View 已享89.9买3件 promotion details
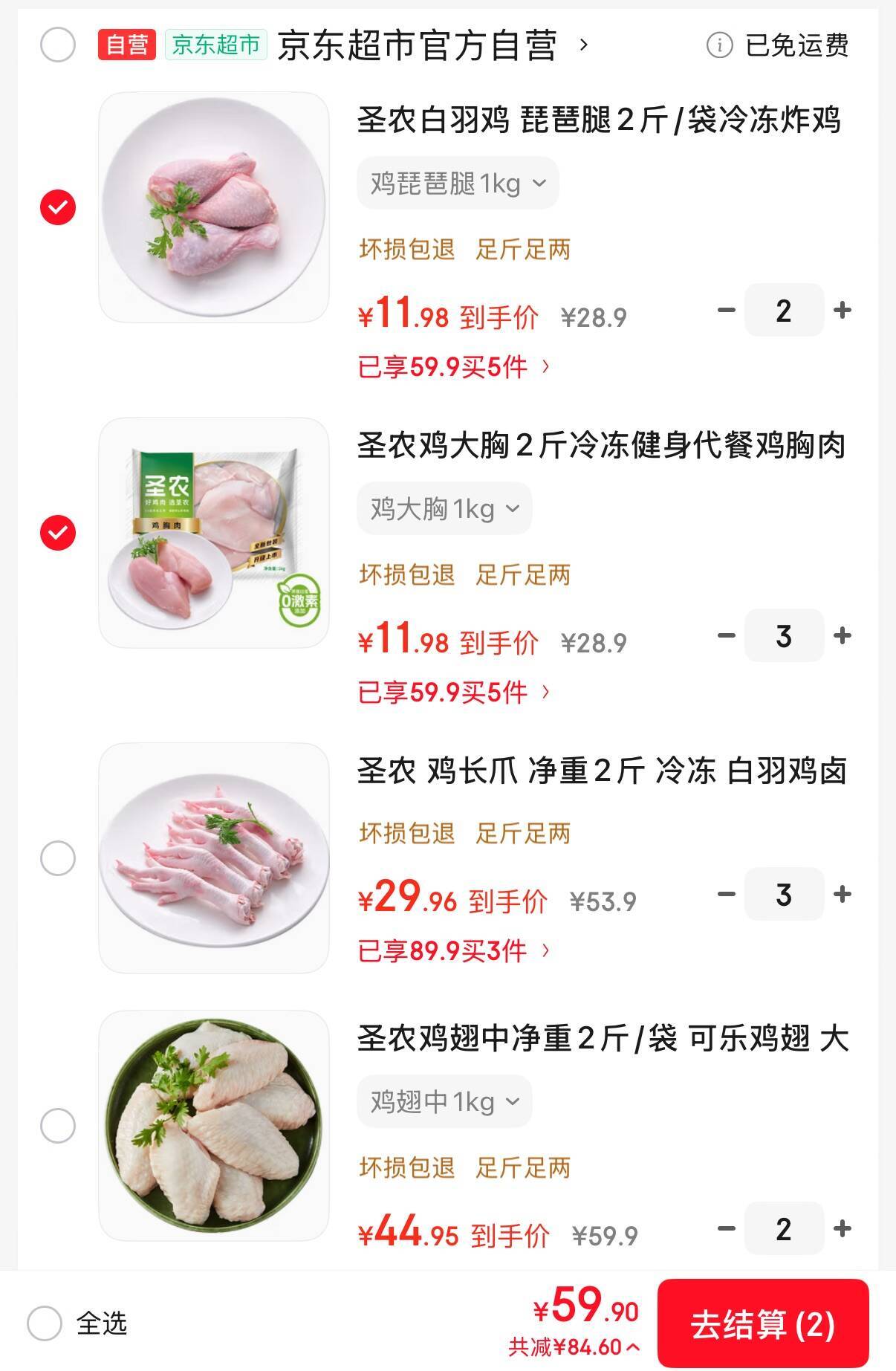The image size is (896, 1371). point(453,950)
